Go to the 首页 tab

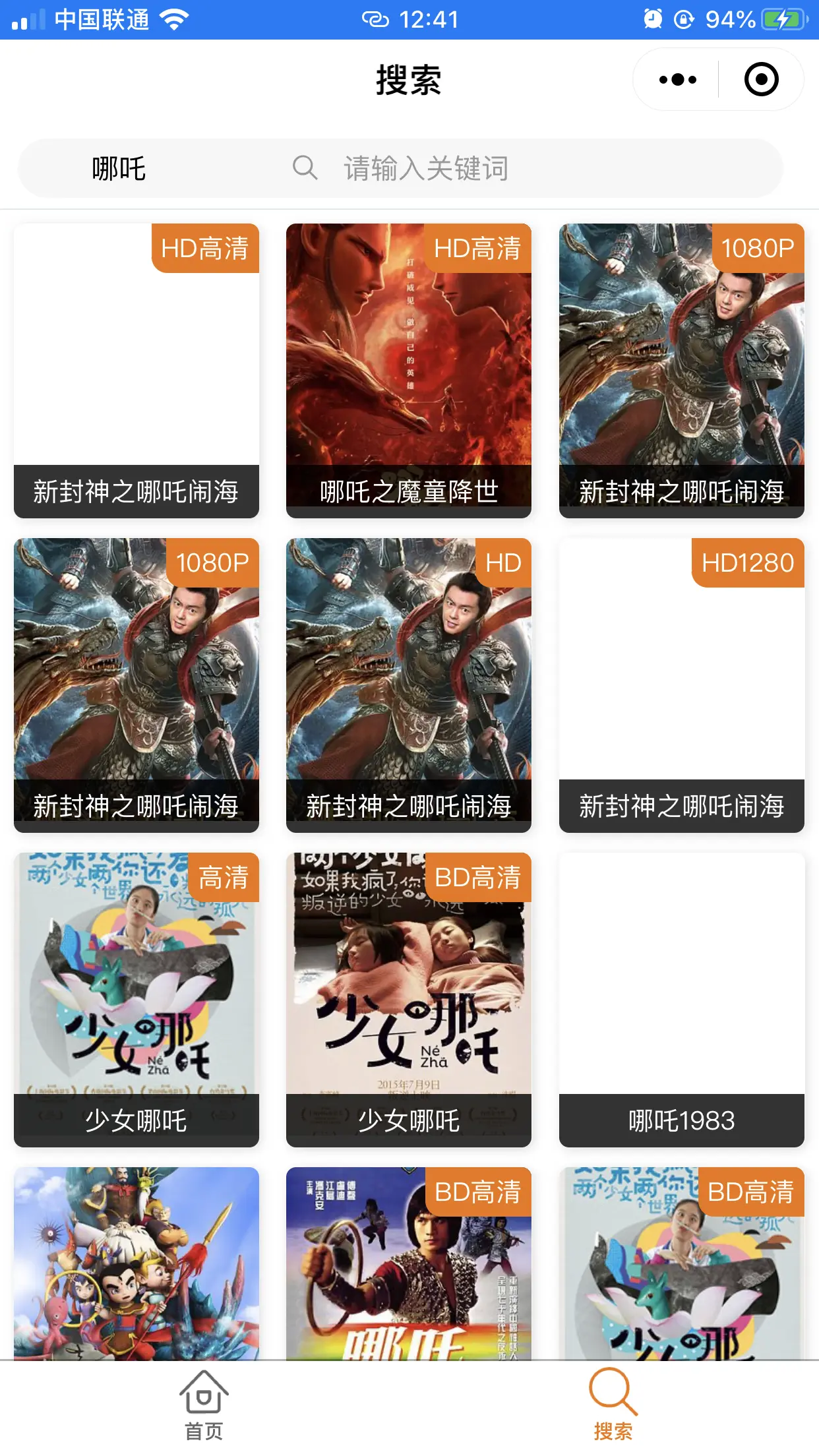tap(204, 1405)
